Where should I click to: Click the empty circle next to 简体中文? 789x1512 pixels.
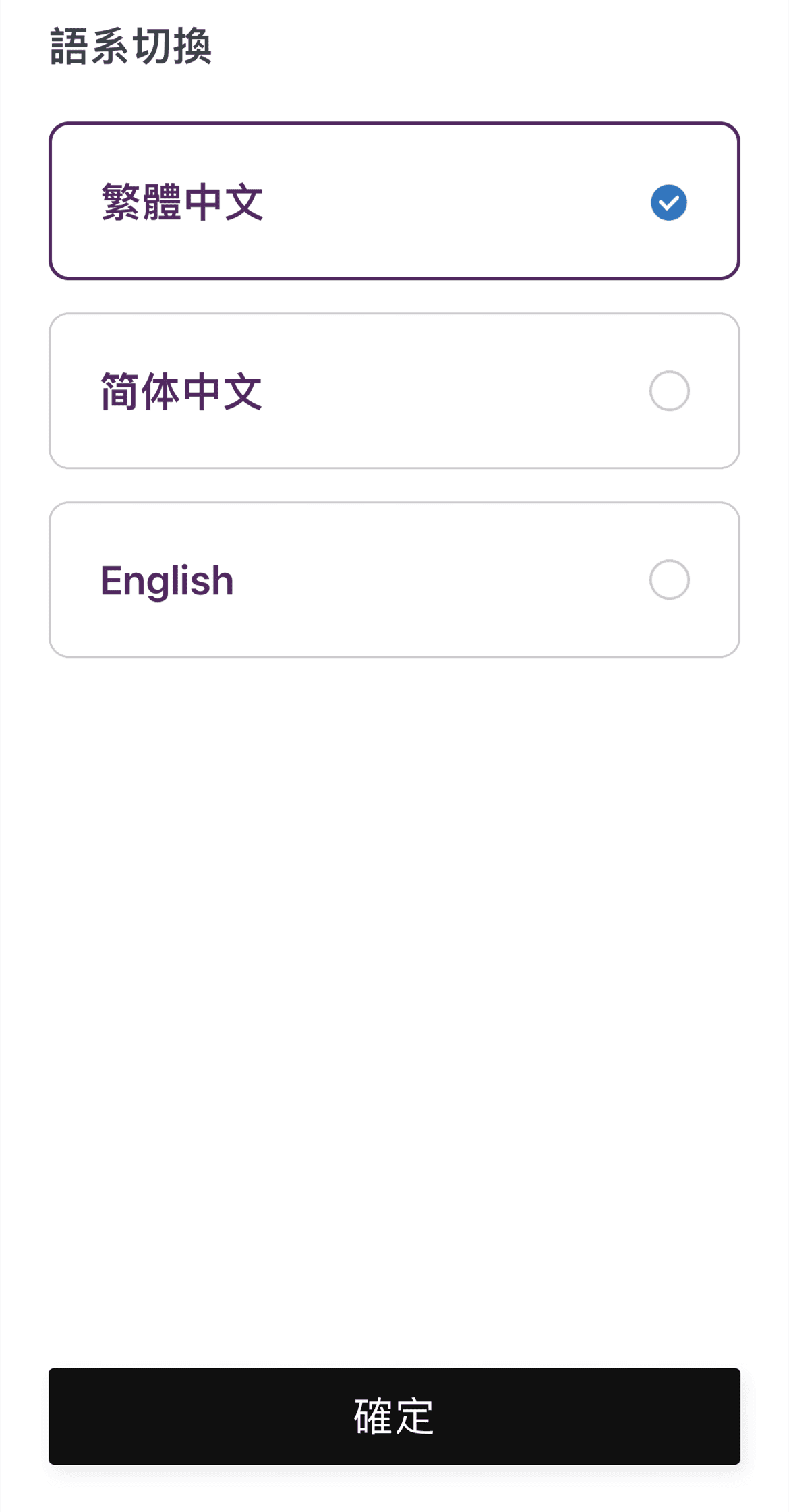coord(668,390)
